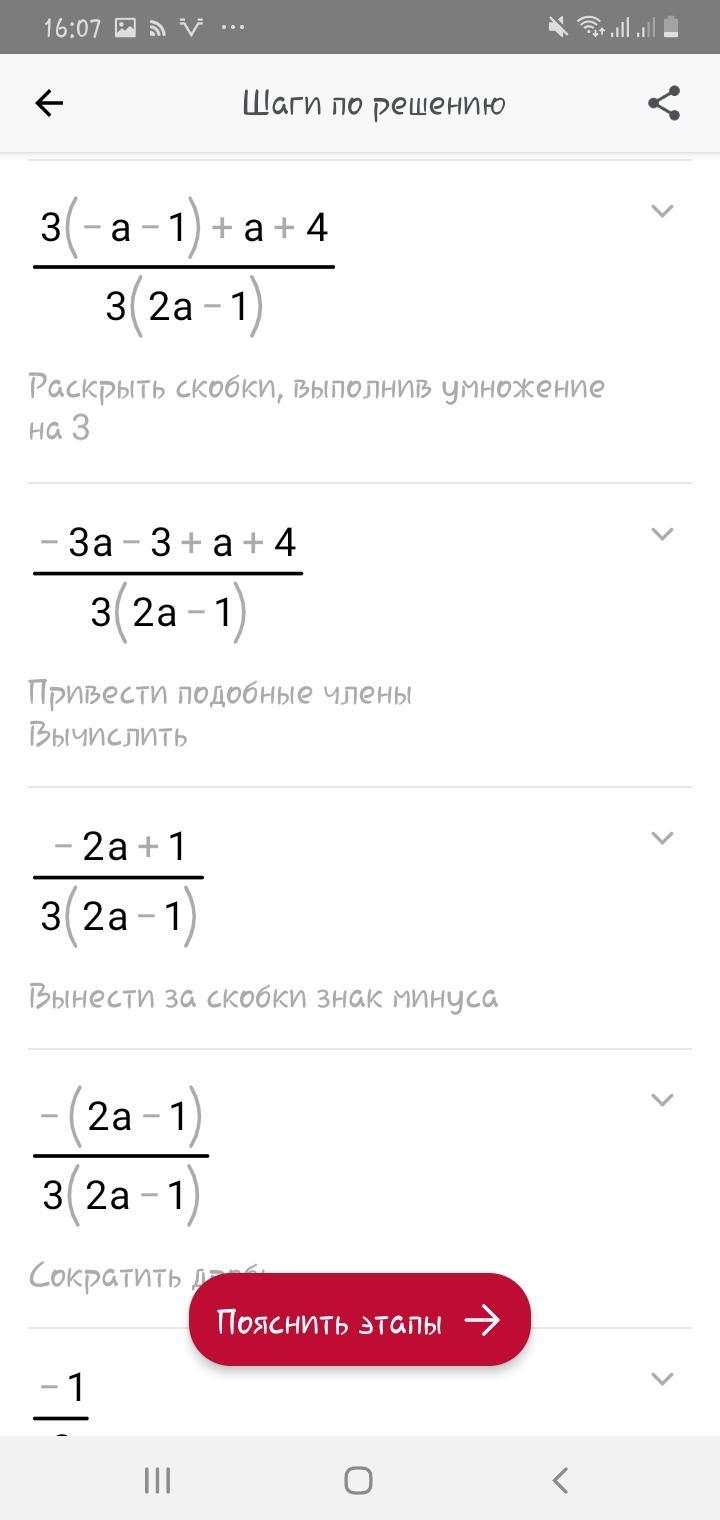Expand the step 3(−a−1)+a+4 chevron
Viewport: 720px width, 1520px height.
pyautogui.click(x=662, y=211)
